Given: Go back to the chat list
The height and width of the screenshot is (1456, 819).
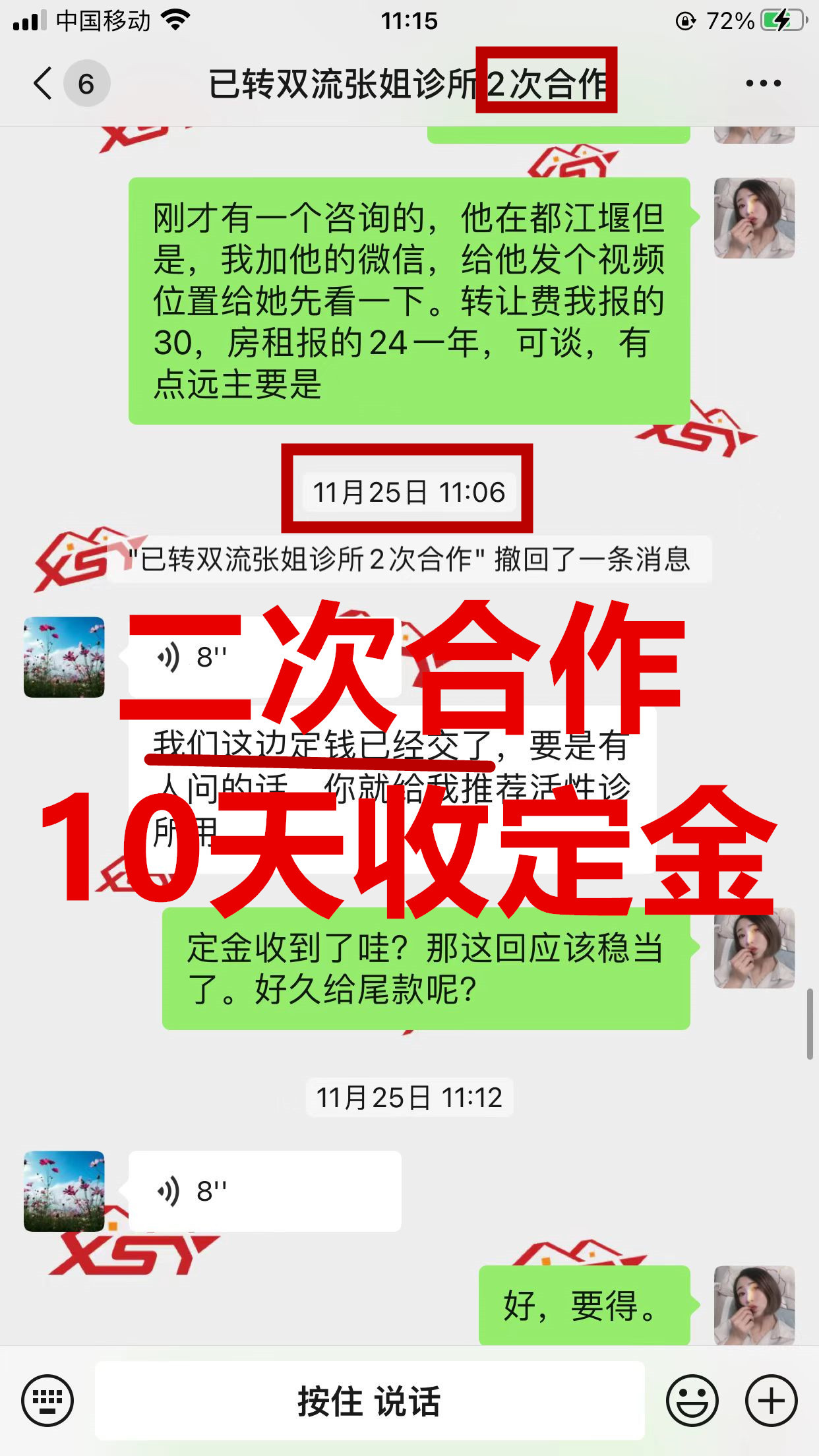Looking at the screenshot, I should click(44, 84).
